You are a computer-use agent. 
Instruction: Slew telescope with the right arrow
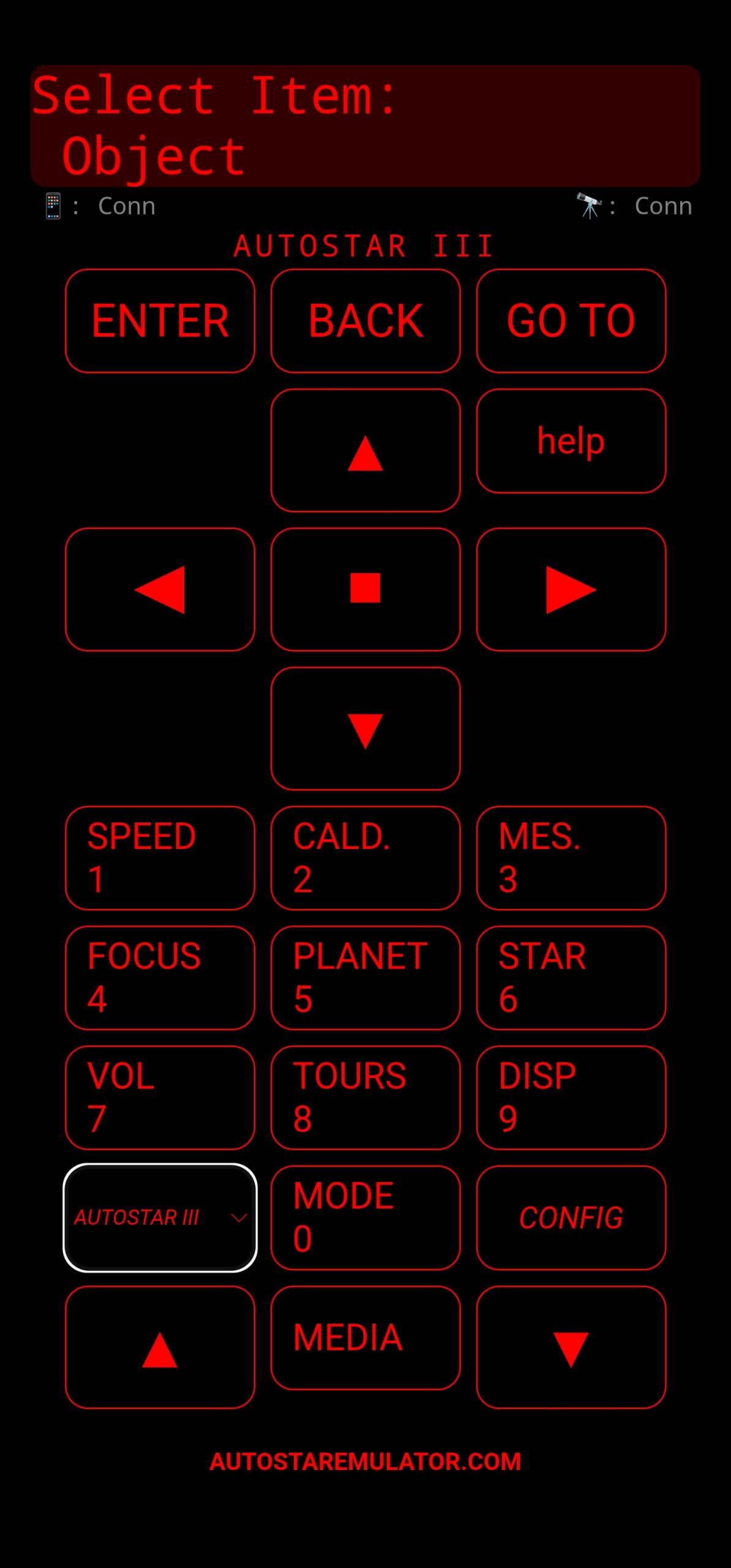pos(571,589)
